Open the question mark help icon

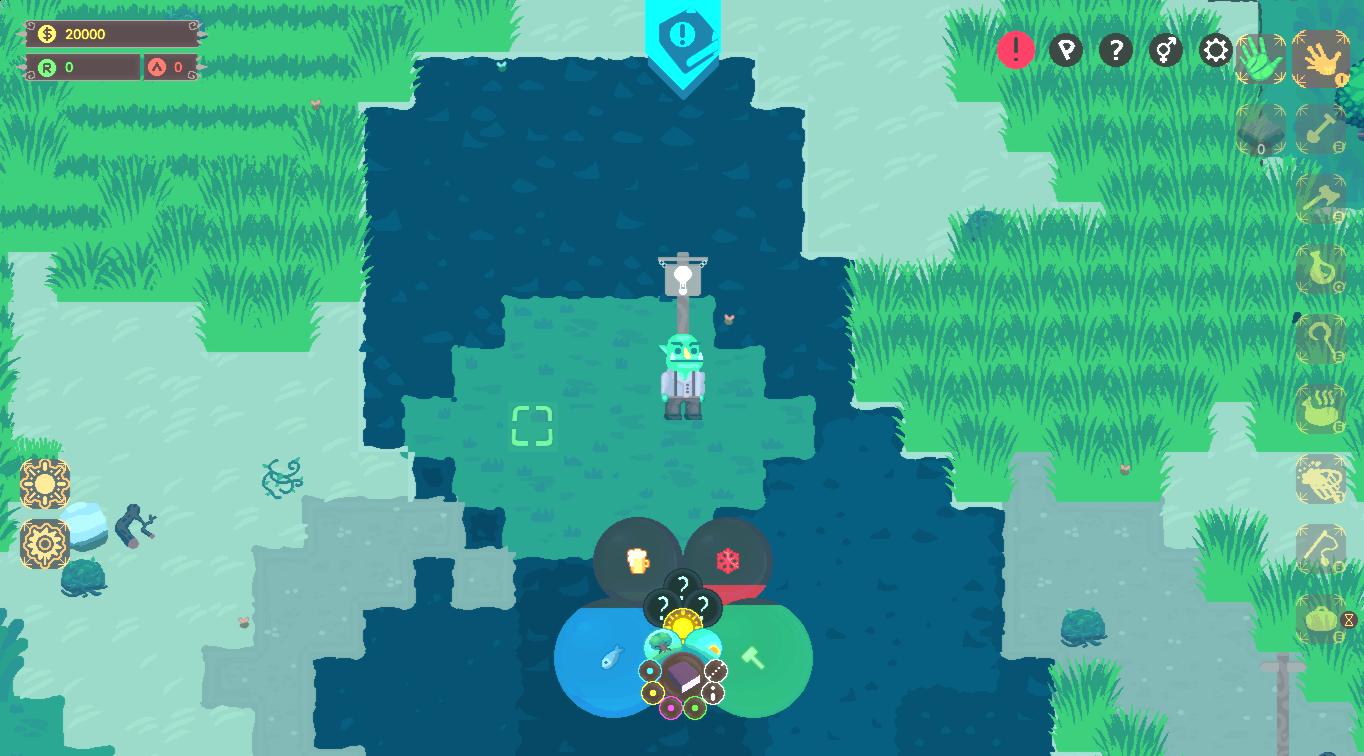[1116, 49]
